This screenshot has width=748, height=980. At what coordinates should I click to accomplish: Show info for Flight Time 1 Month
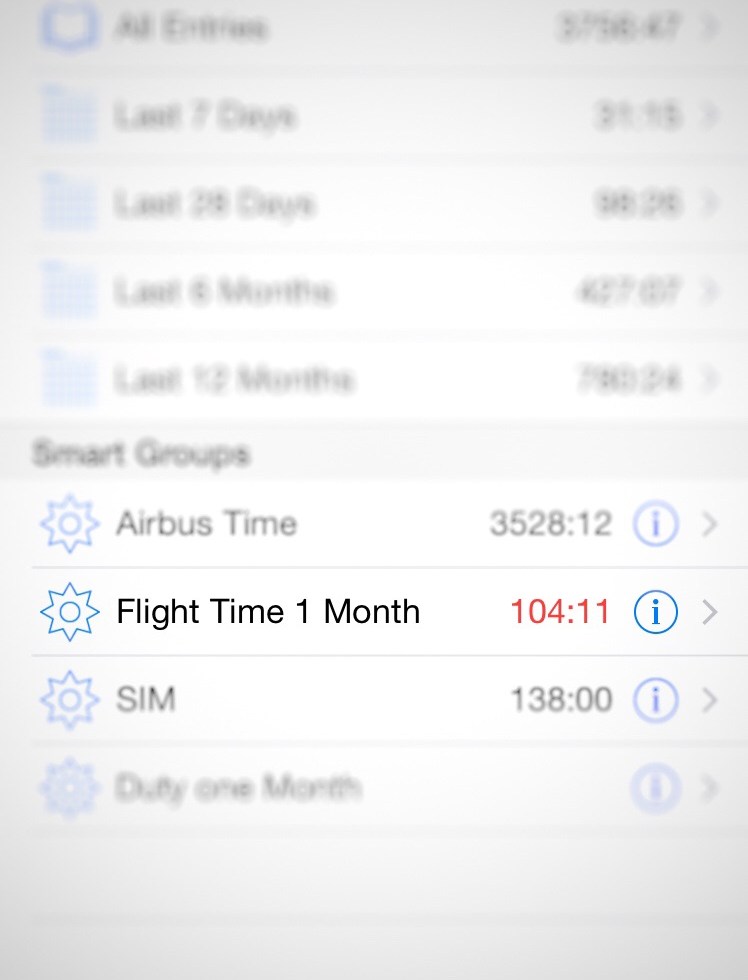656,612
